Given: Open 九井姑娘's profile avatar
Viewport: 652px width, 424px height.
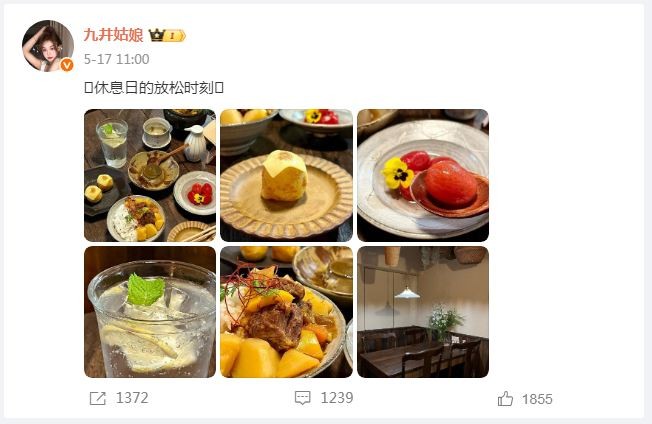Looking at the screenshot, I should [48, 45].
